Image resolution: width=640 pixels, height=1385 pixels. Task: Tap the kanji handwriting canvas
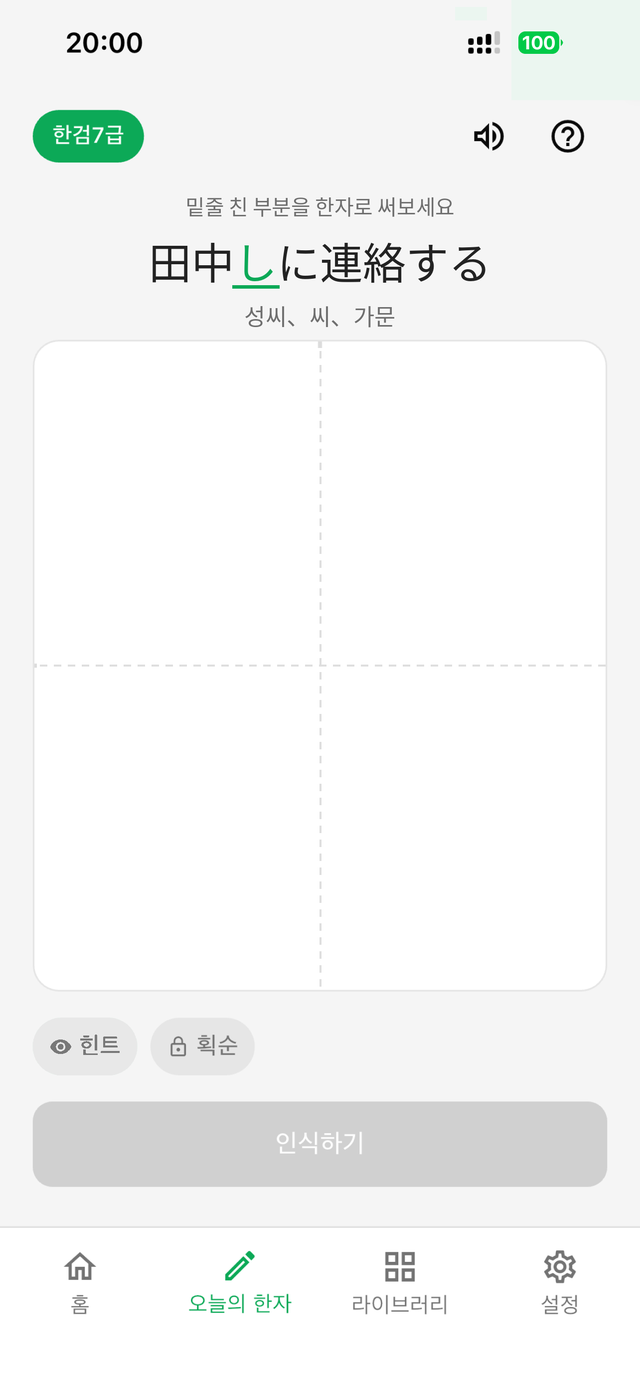tap(320, 665)
